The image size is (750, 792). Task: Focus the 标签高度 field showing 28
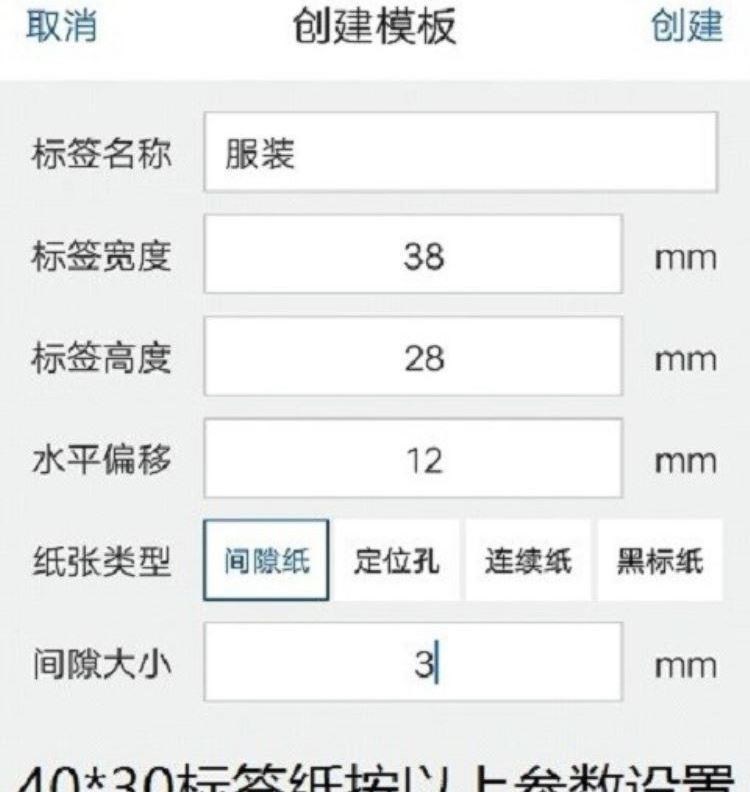pos(413,358)
